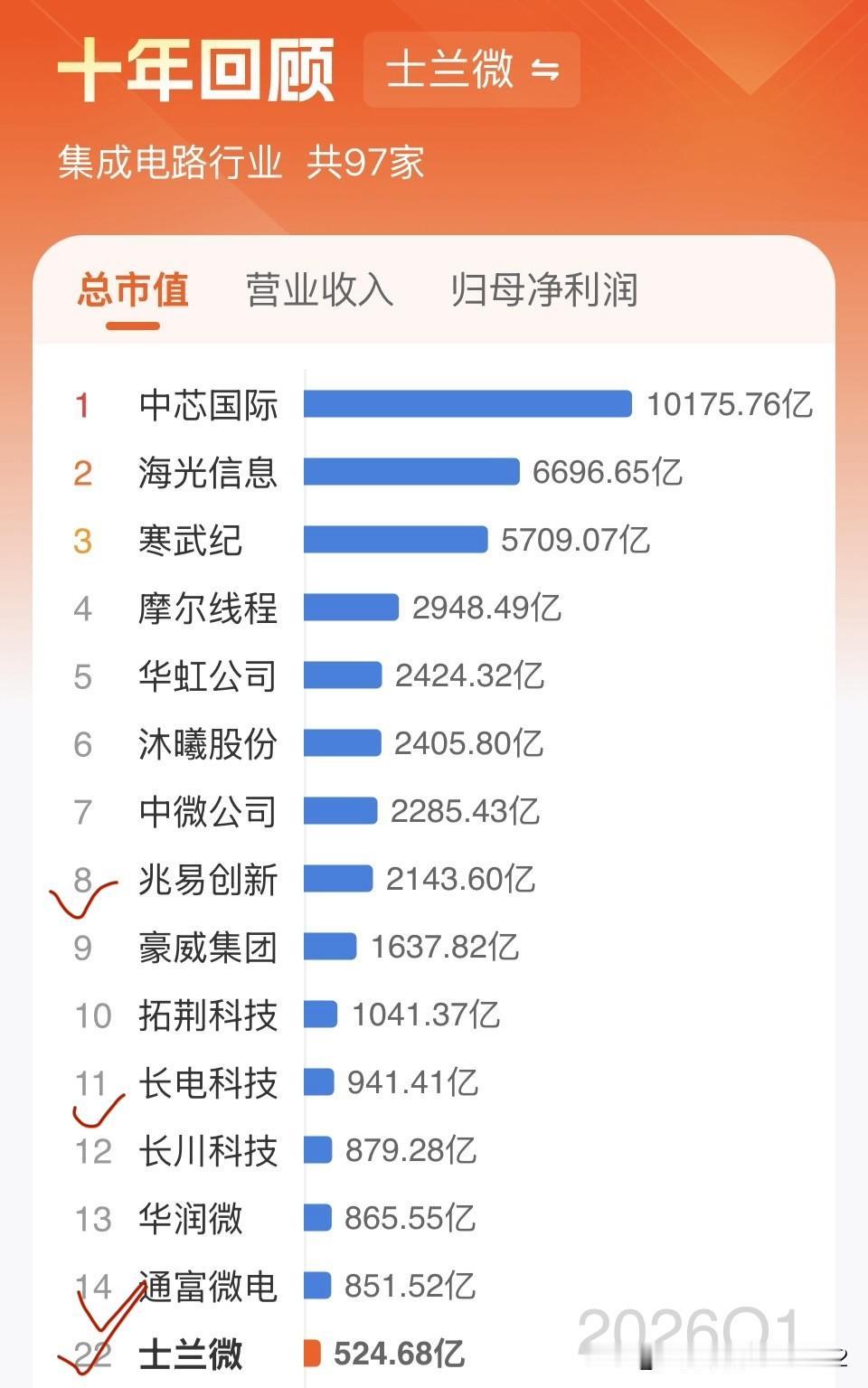This screenshot has width=868, height=1388.
Task: Click the 华虹公司 label
Action: (x=206, y=676)
